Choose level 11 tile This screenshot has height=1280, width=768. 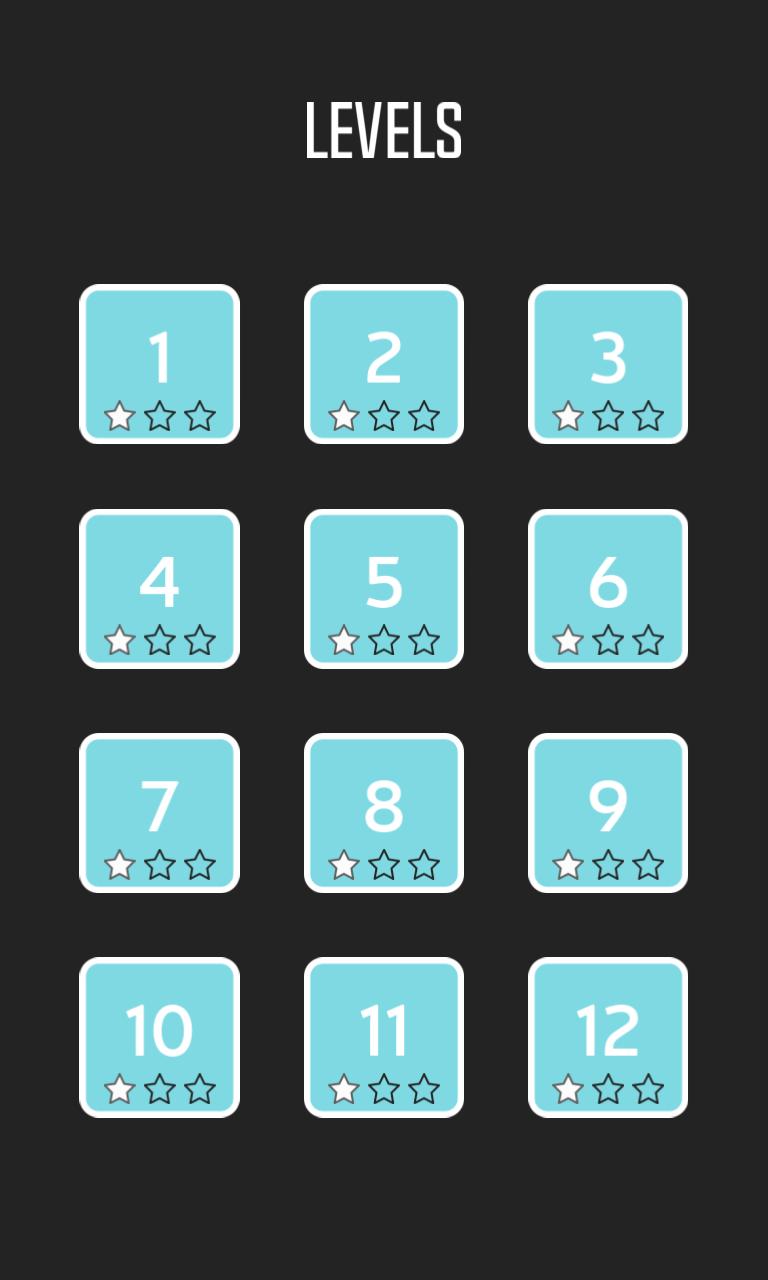(384, 1037)
